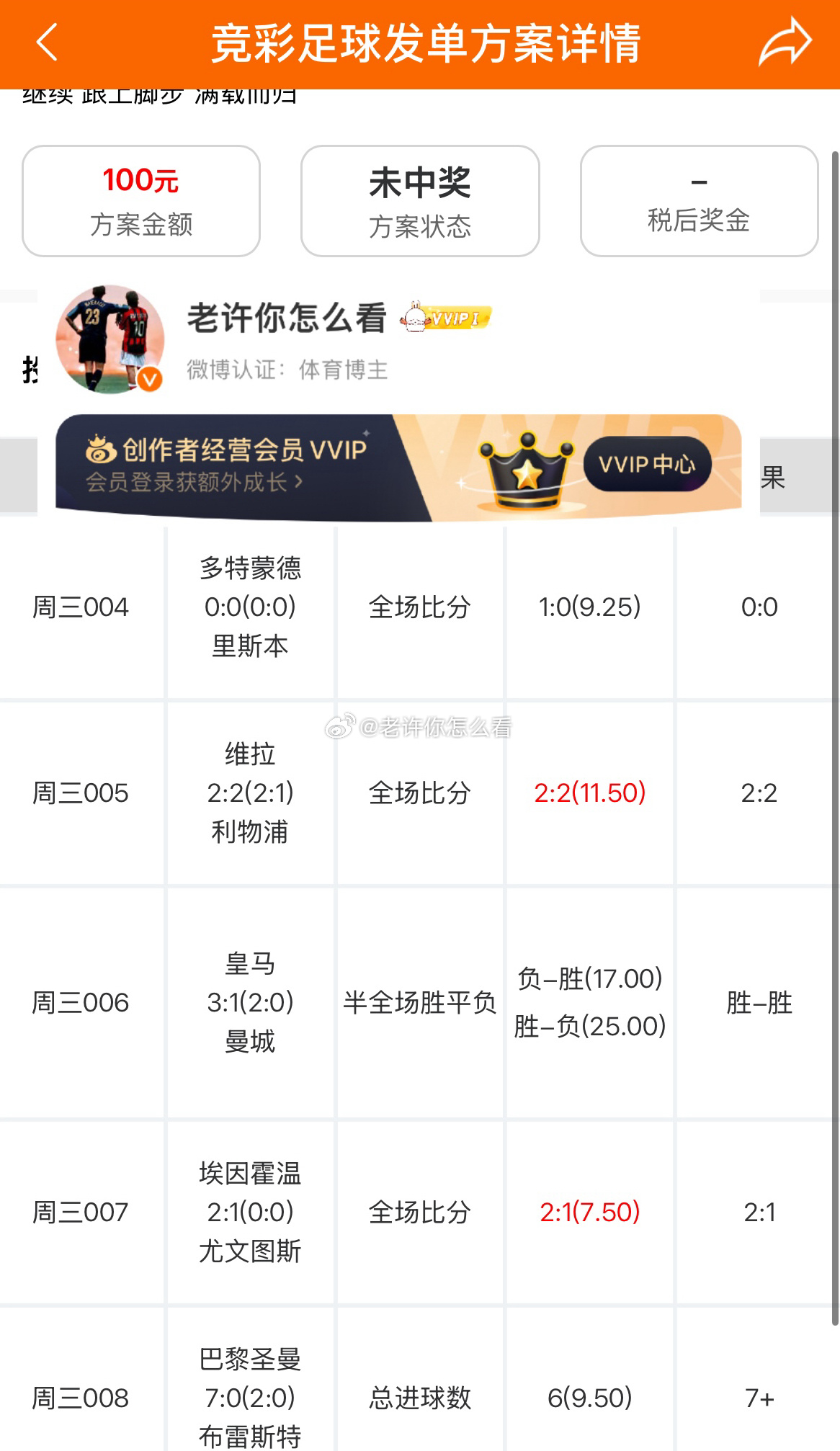The width and height of the screenshot is (840, 1451).
Task: Open the VVIP 中心 button
Action: pyautogui.click(x=647, y=465)
